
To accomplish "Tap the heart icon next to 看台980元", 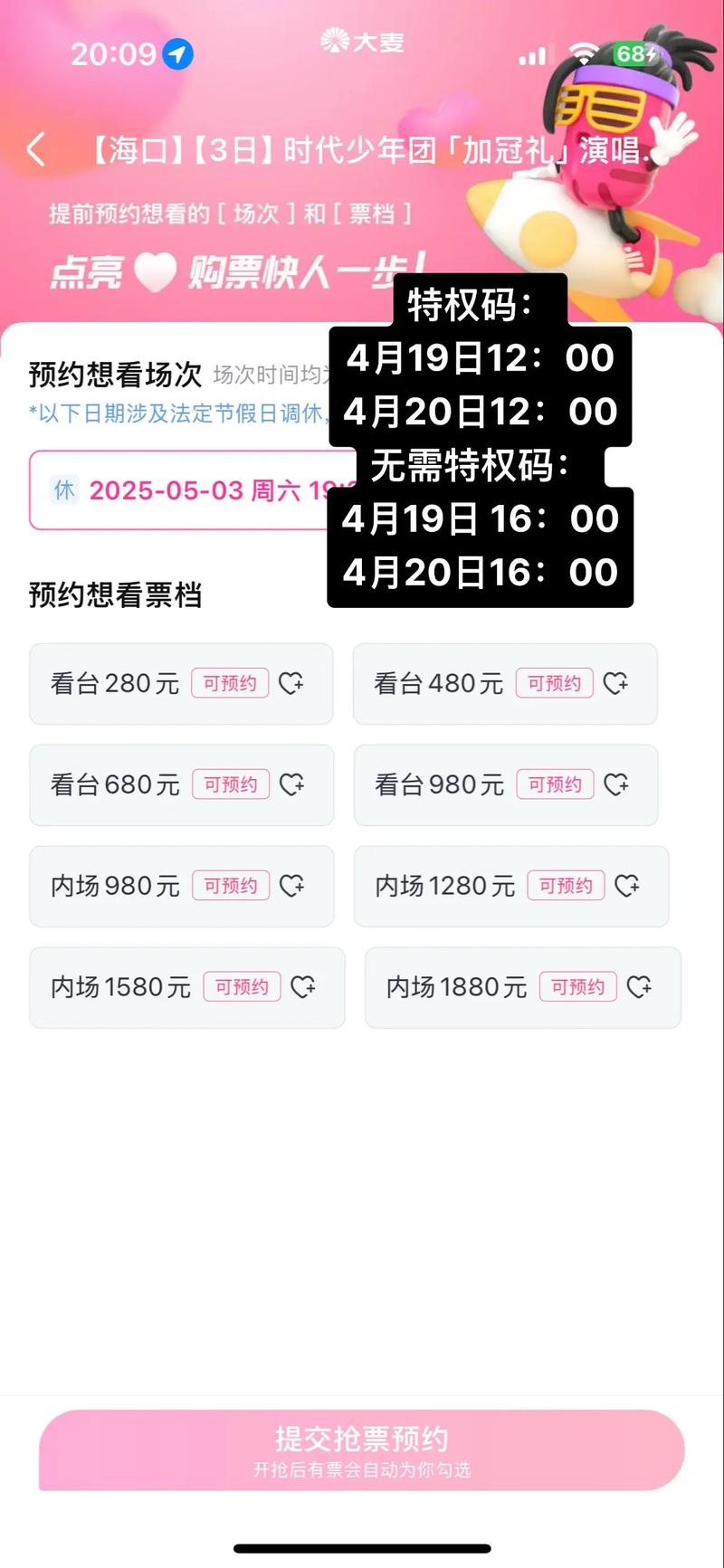I will click(x=621, y=785).
